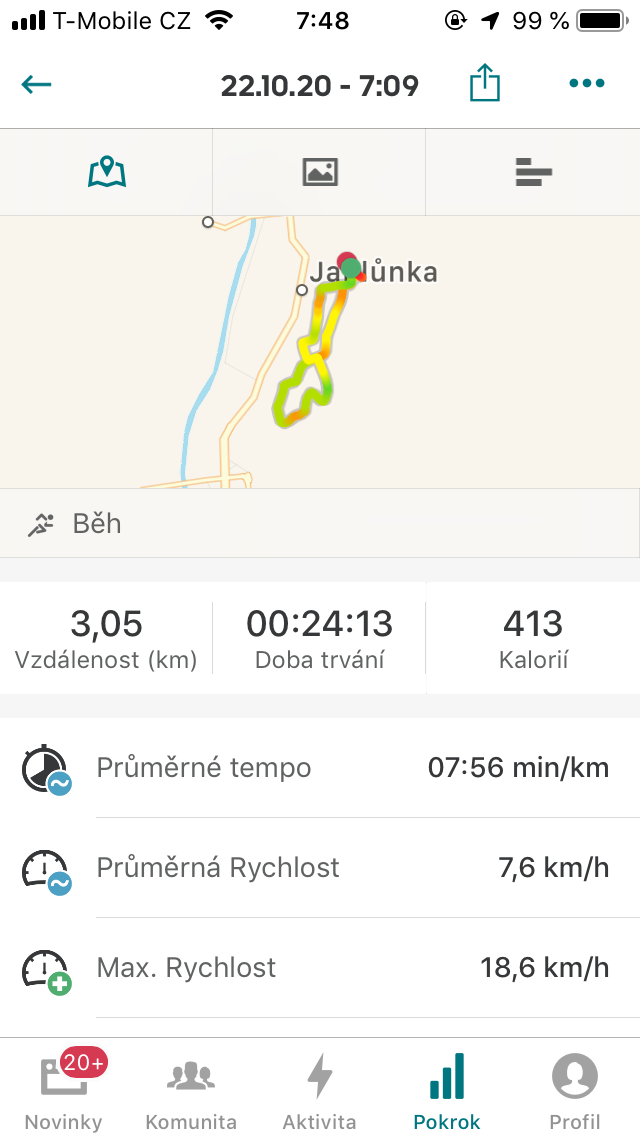Image resolution: width=640 pixels, height=1136 pixels.
Task: Open the Novinky tab
Action: [64, 1088]
